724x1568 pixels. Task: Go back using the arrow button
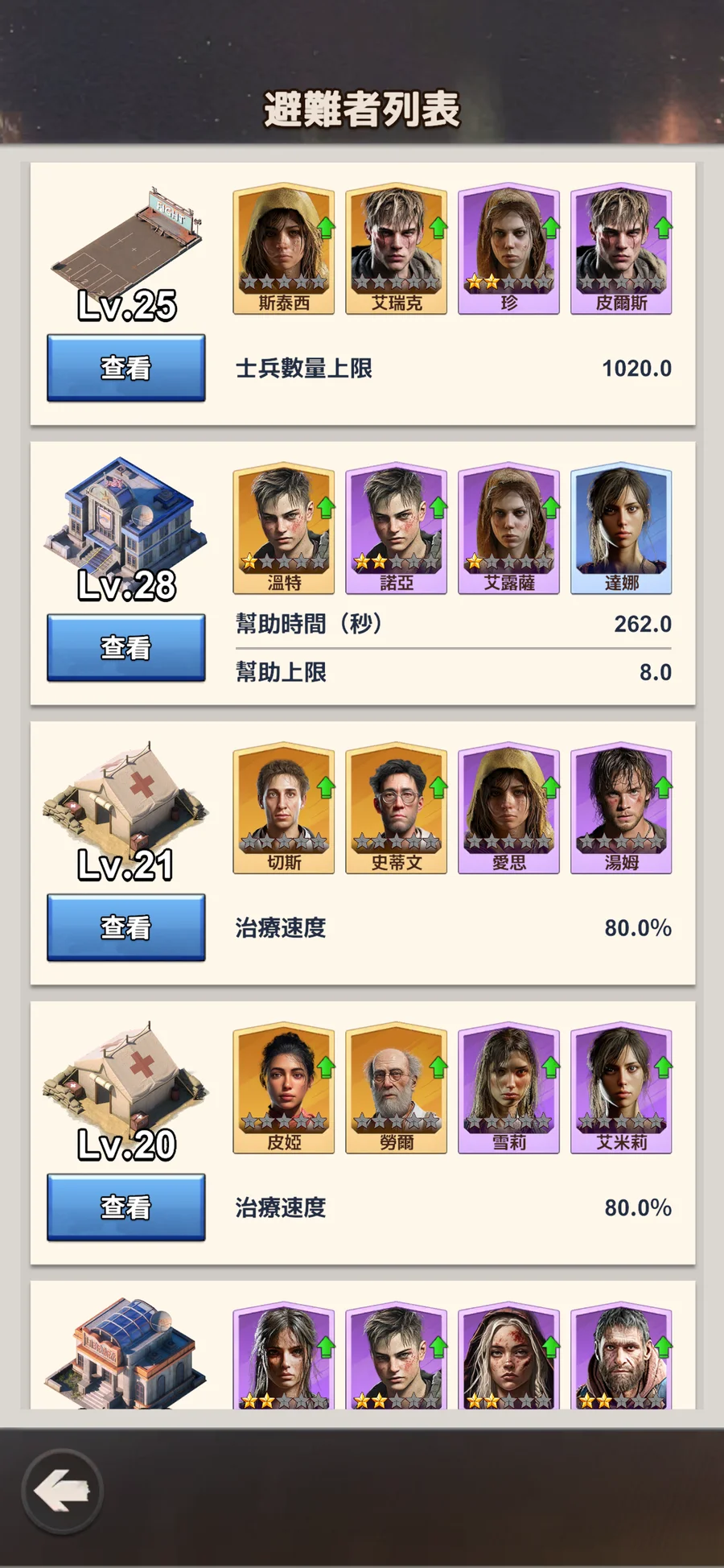point(62,1492)
